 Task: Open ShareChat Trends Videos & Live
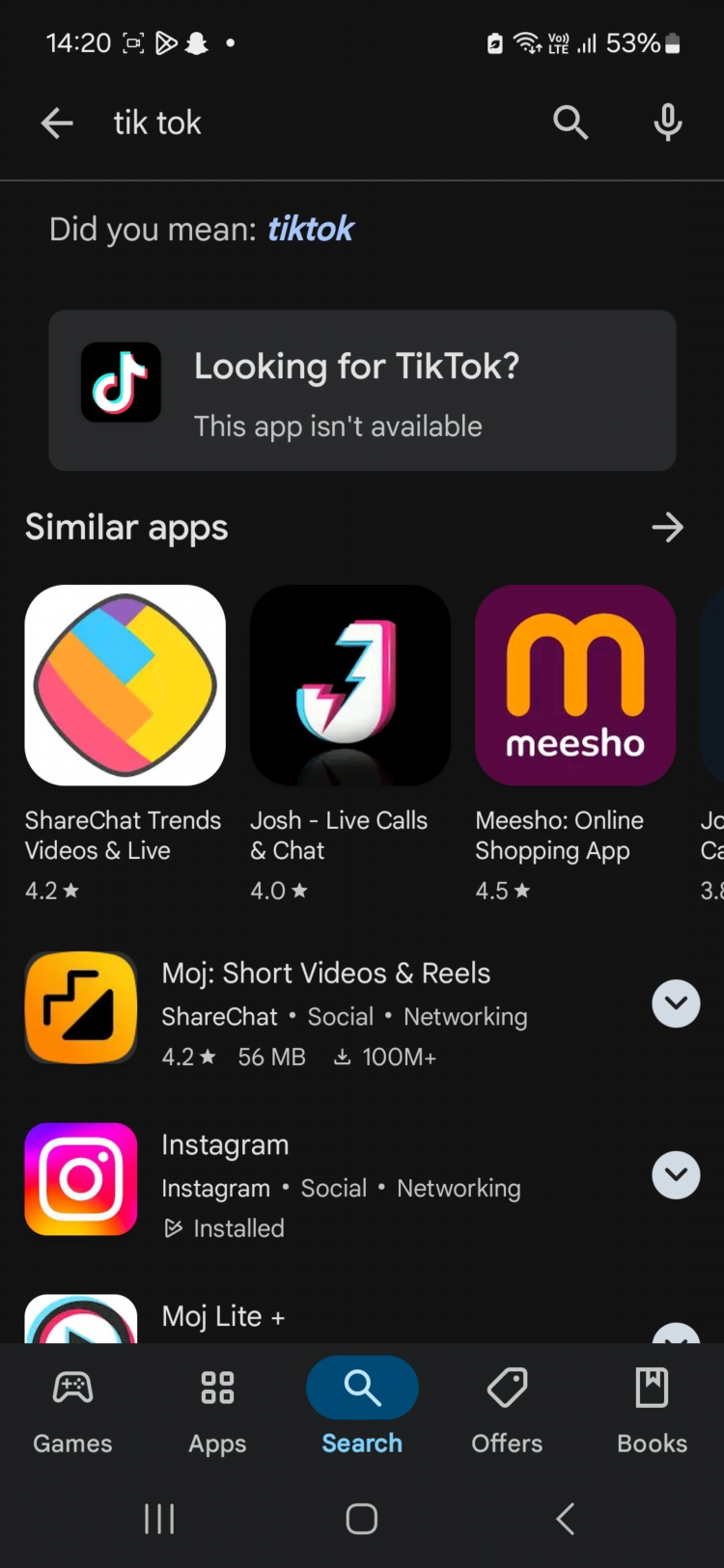pyautogui.click(x=125, y=685)
